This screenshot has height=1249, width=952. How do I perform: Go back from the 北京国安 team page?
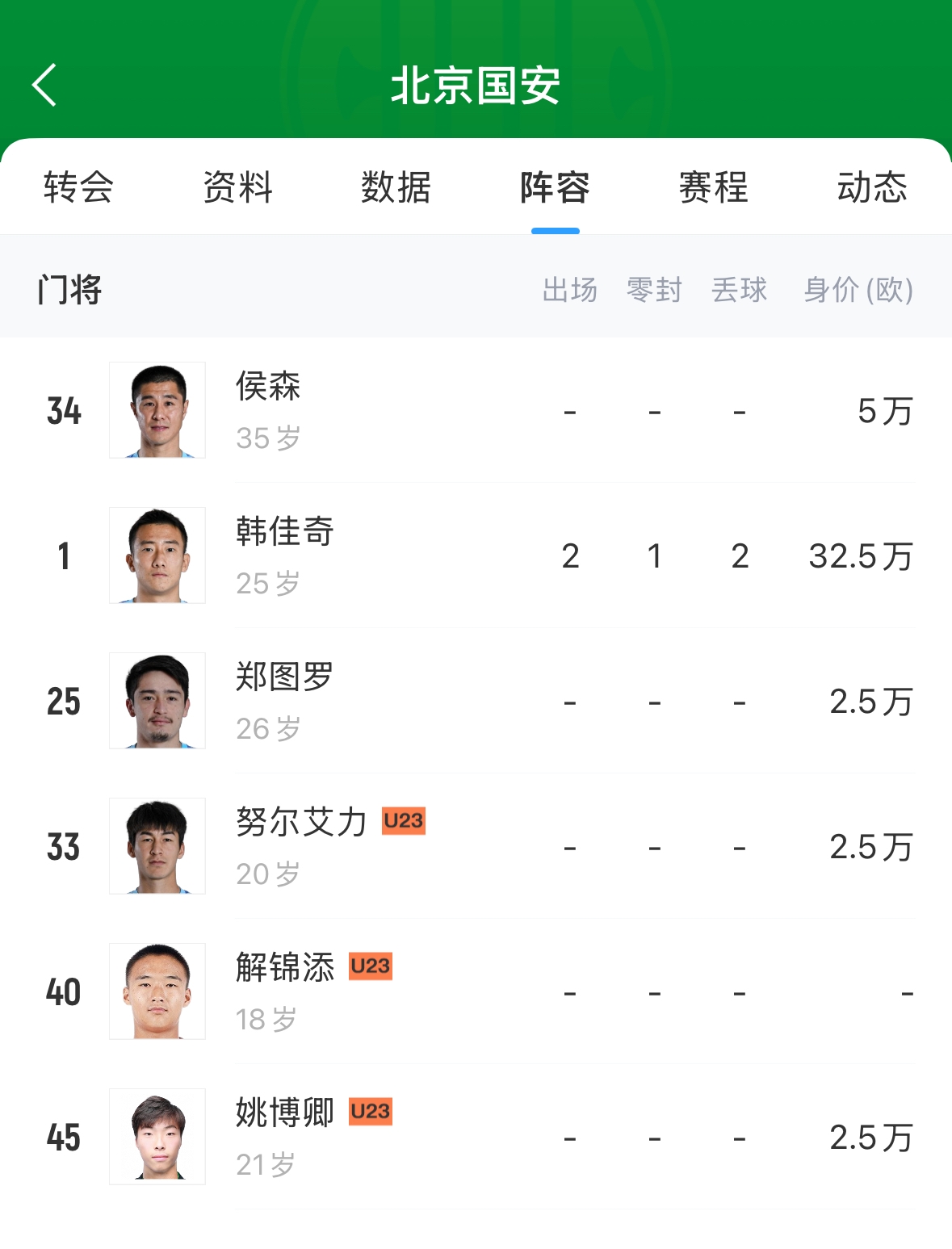pyautogui.click(x=44, y=85)
